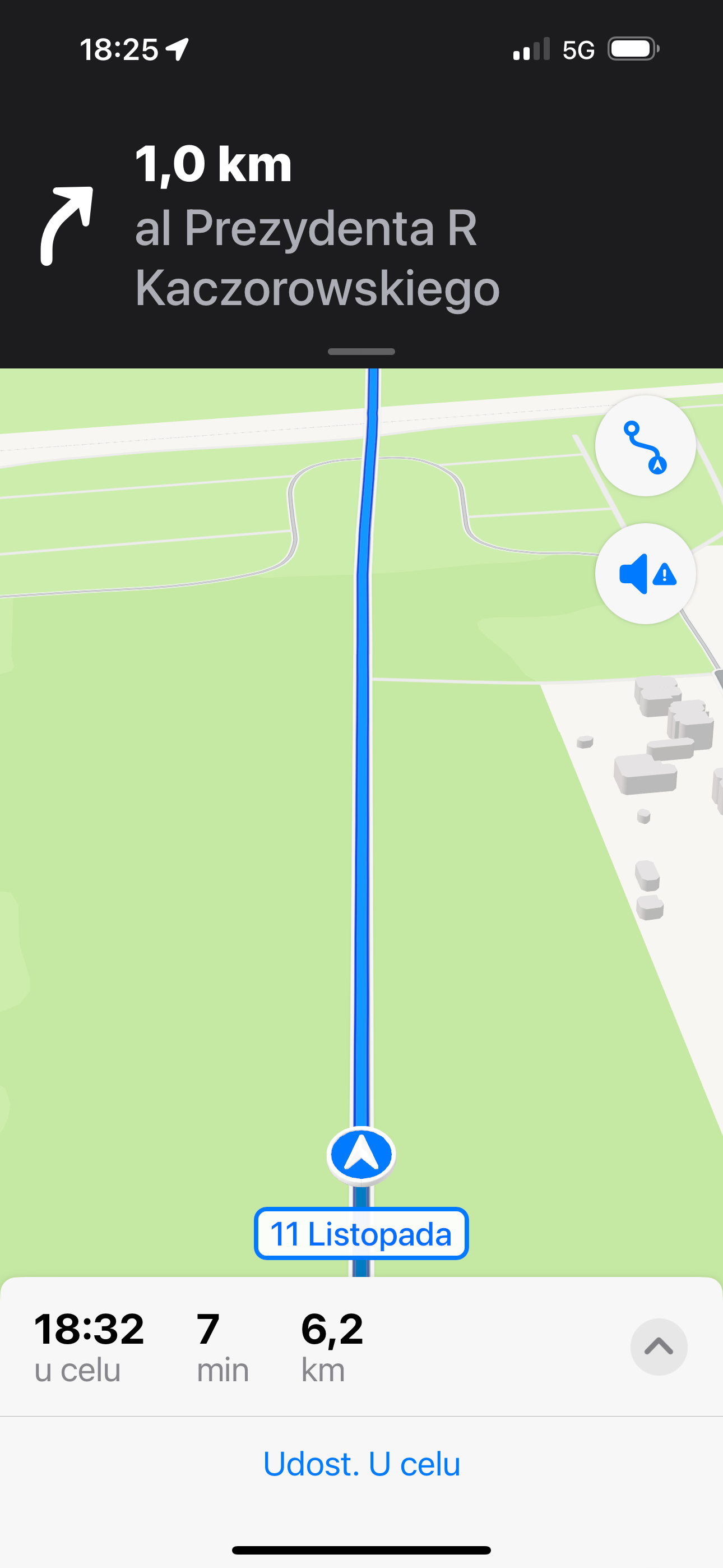Expand the route options chevron
Screen dimensions: 723x1568
pyautogui.click(x=659, y=1346)
